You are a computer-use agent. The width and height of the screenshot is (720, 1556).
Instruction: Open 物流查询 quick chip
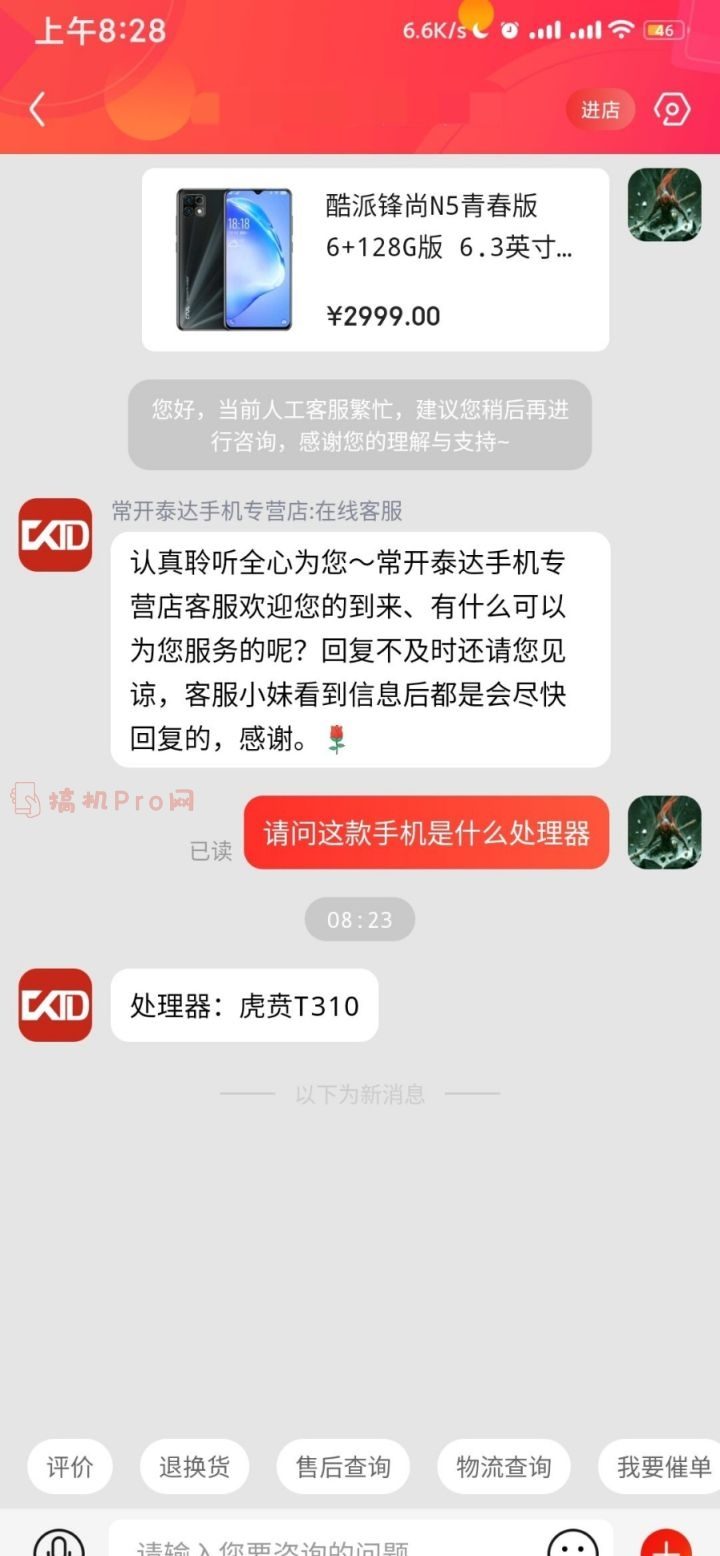click(503, 1467)
